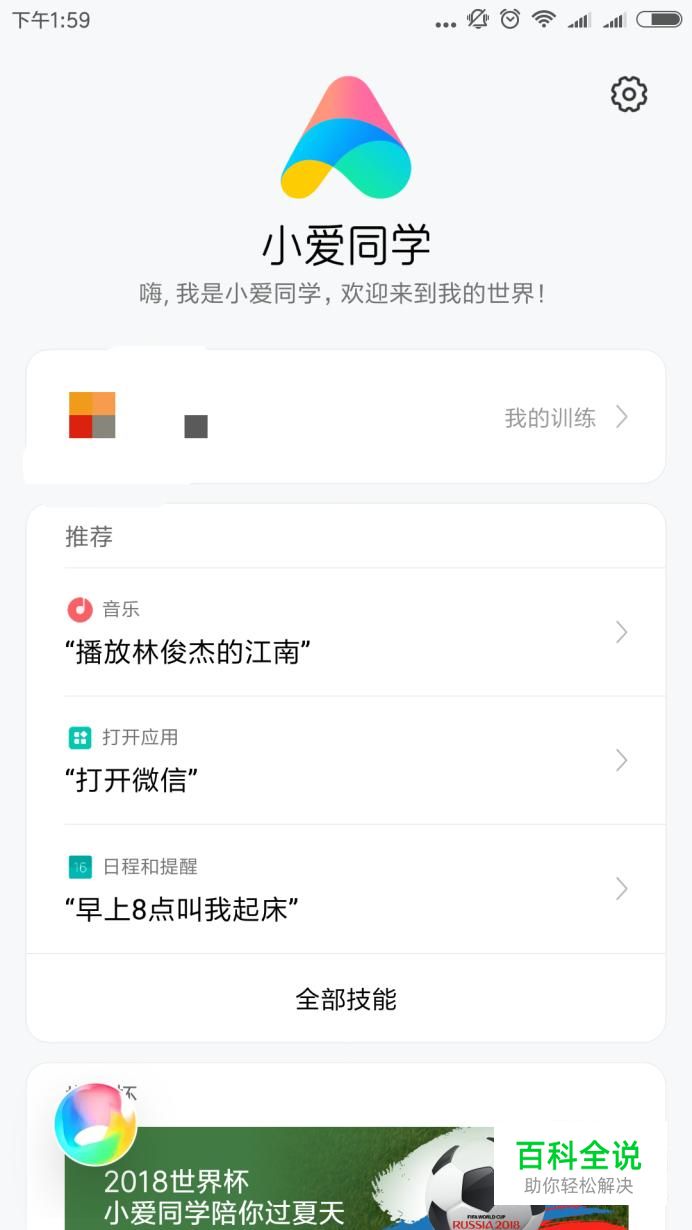Select the 音乐 suggestion “播放林俊杰的江南”
The height and width of the screenshot is (1230, 692).
(345, 633)
